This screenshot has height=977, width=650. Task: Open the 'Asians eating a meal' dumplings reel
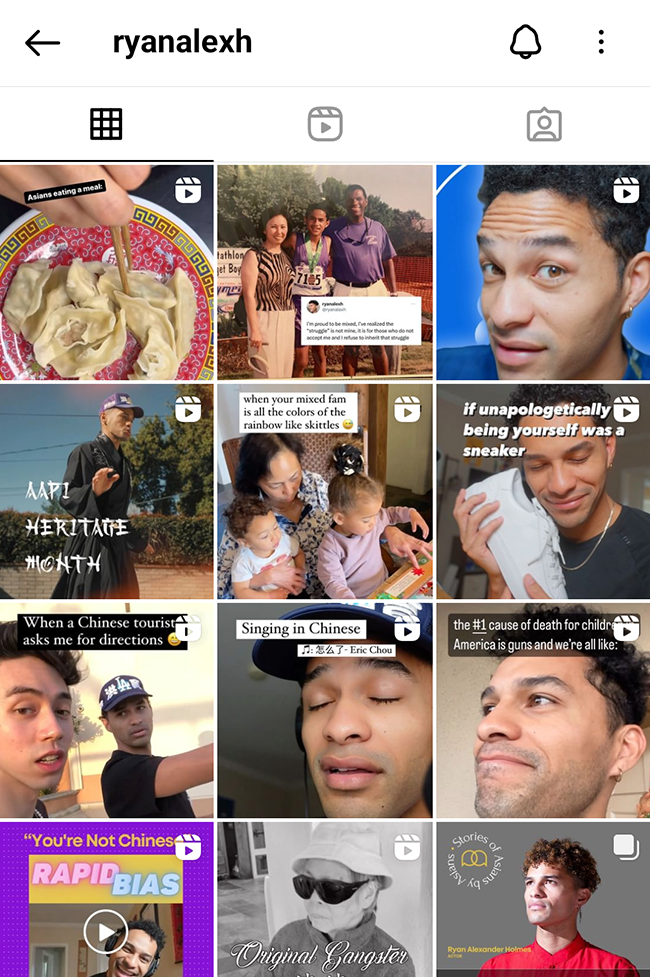(106, 272)
